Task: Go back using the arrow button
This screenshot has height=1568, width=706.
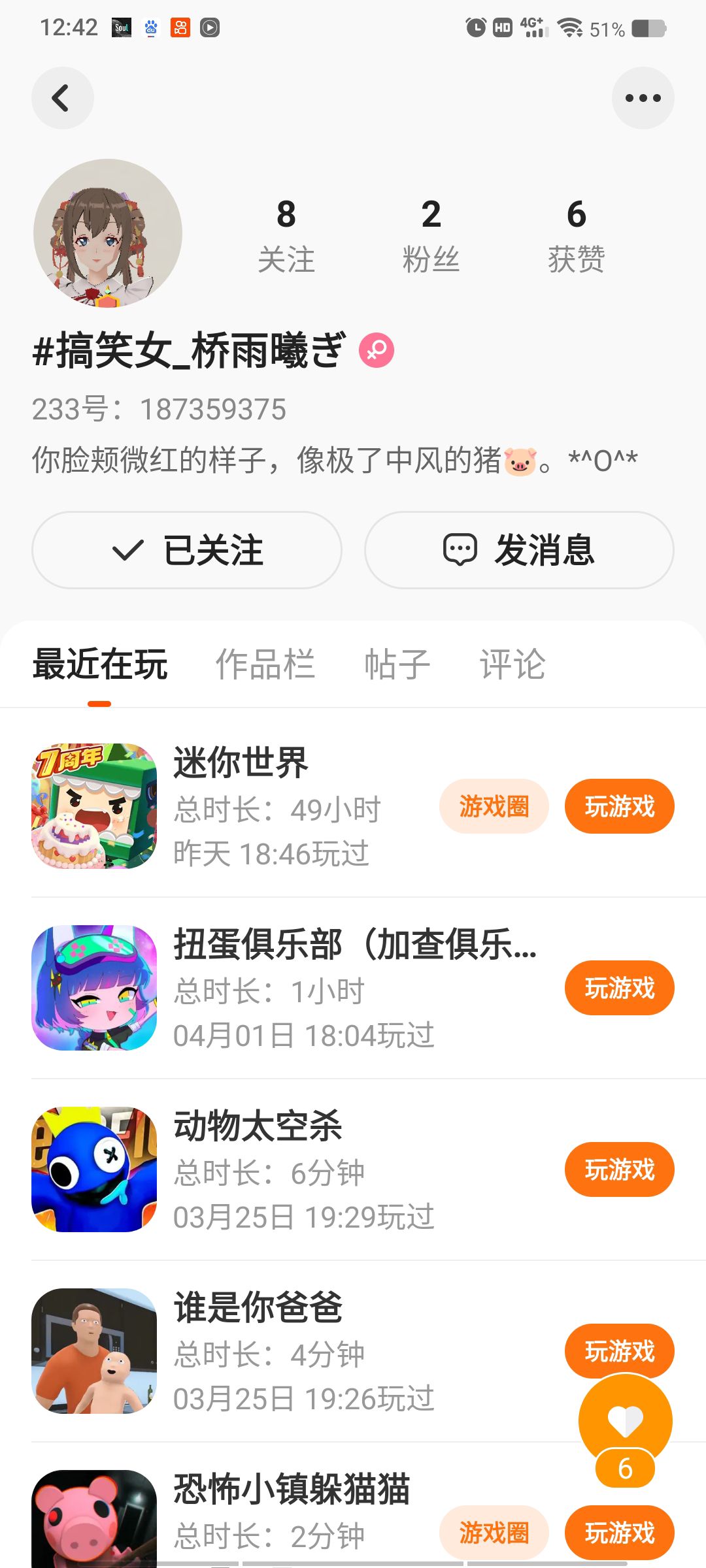Action: tap(62, 99)
